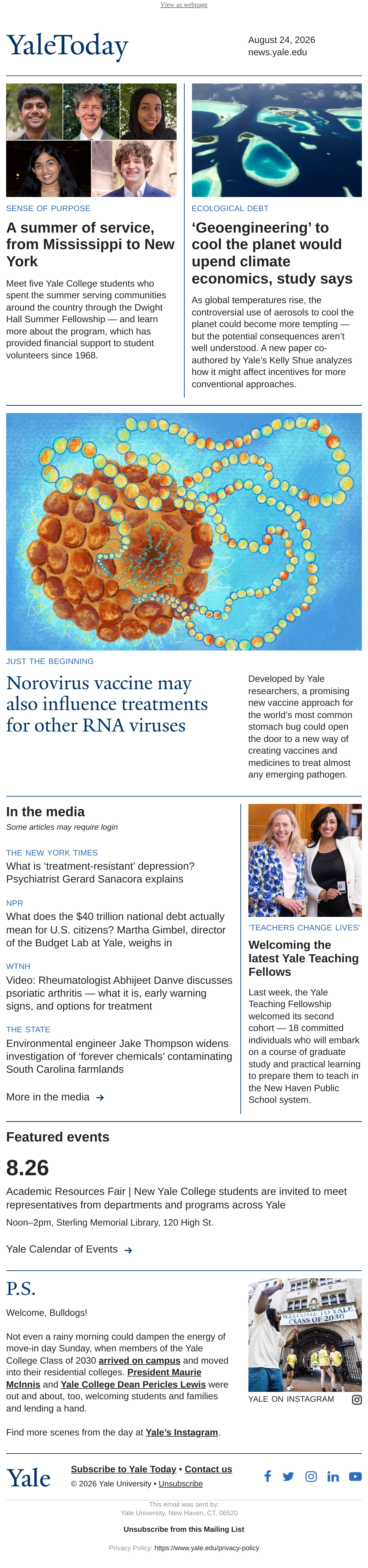Tap Subscribe to Yale Today
Viewport: 368px width, 1568px height.
[x=124, y=1469]
